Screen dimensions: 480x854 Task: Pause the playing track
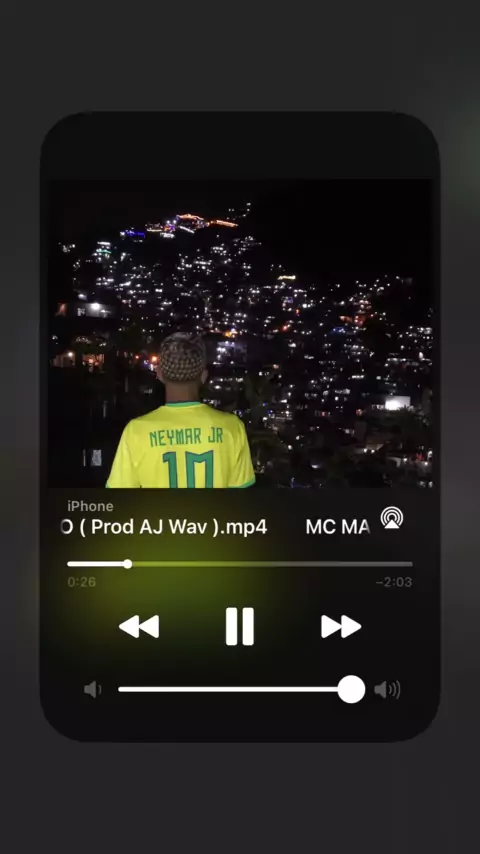240,626
